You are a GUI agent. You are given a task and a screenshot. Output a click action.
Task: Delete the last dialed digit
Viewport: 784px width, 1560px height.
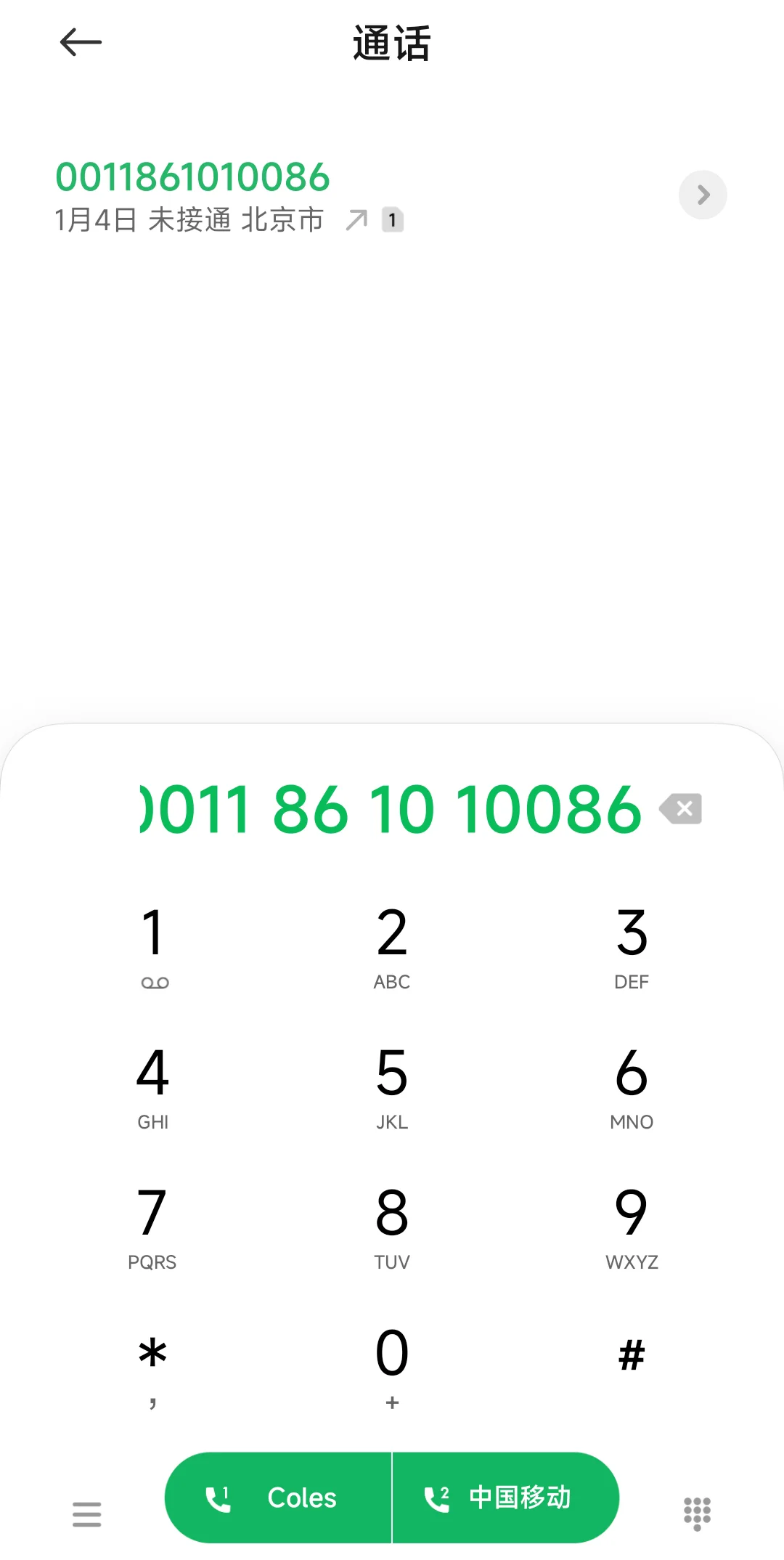(681, 809)
